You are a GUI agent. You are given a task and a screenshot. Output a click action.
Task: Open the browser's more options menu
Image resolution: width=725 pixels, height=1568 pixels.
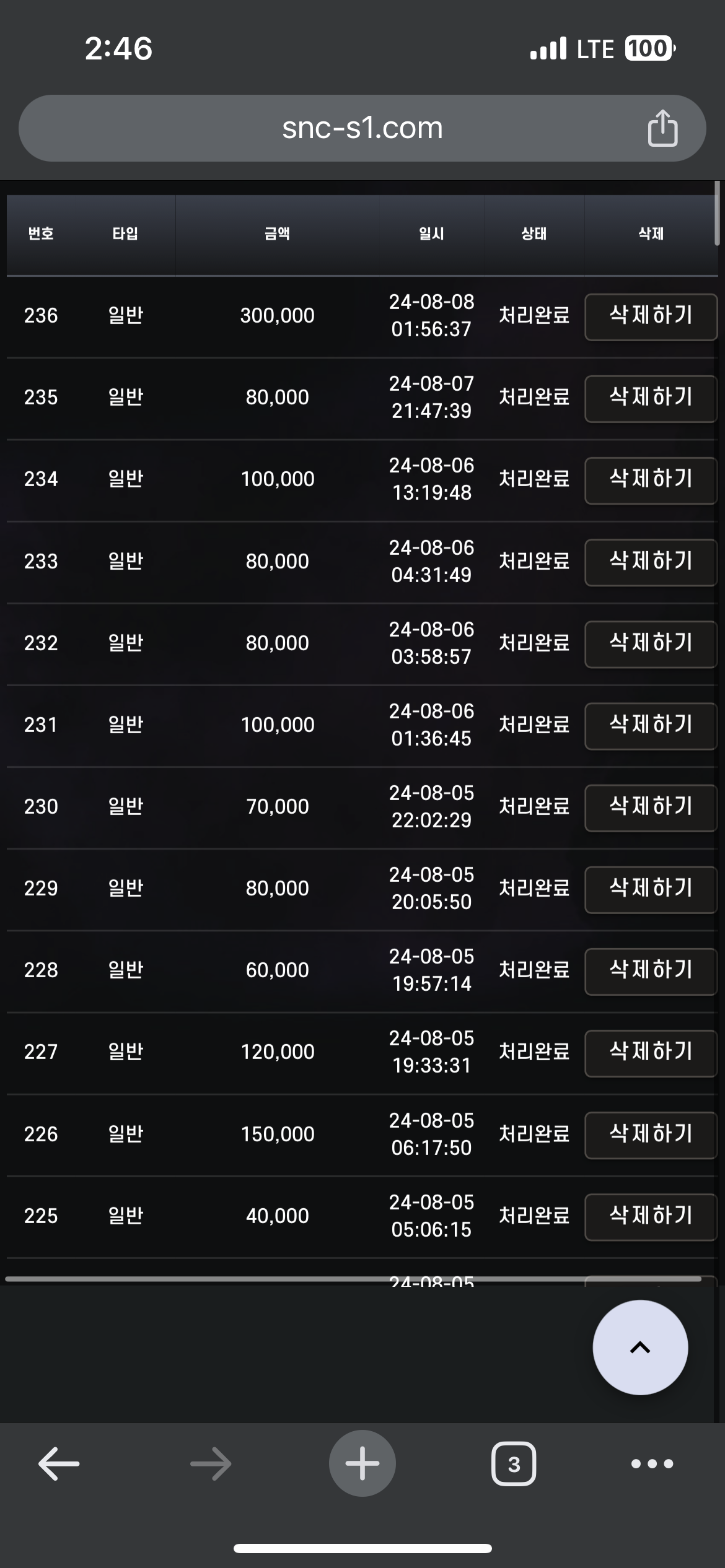click(x=652, y=1464)
